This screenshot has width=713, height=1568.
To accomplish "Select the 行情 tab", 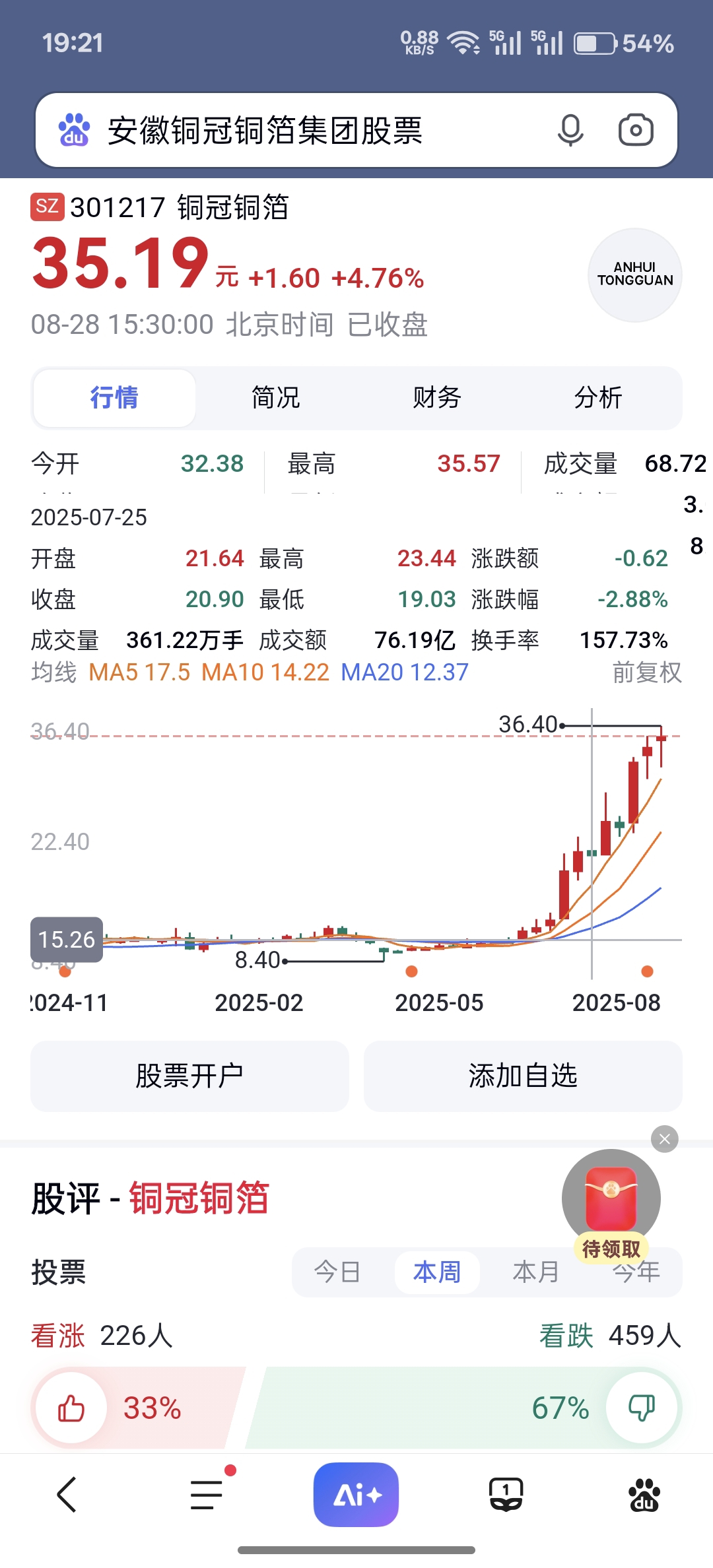I will 114,398.
